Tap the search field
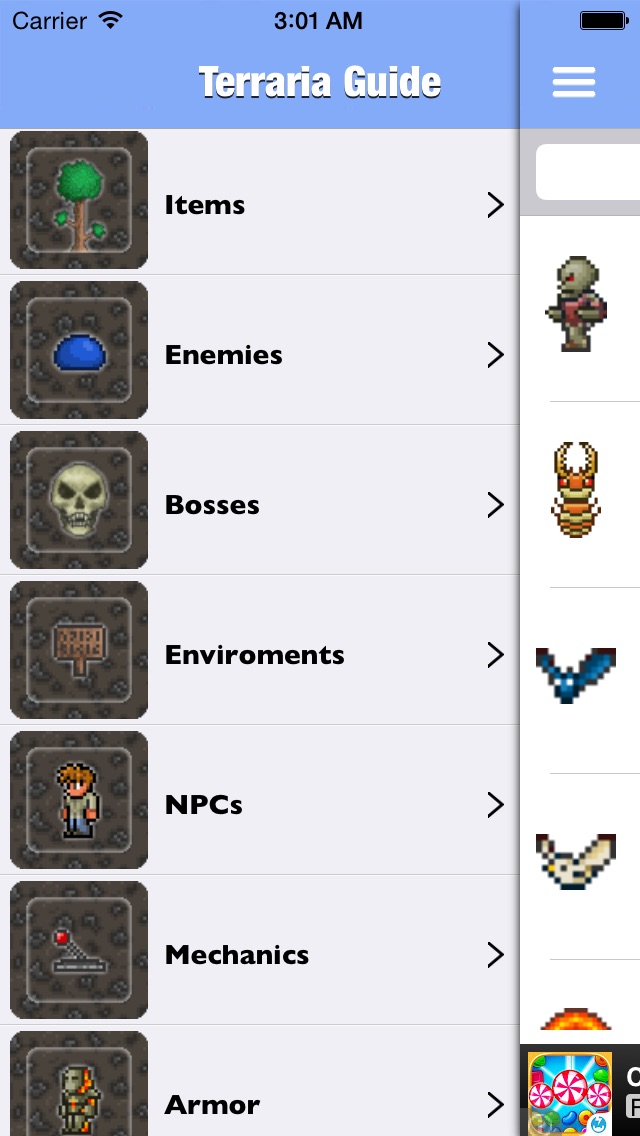 click(x=590, y=172)
